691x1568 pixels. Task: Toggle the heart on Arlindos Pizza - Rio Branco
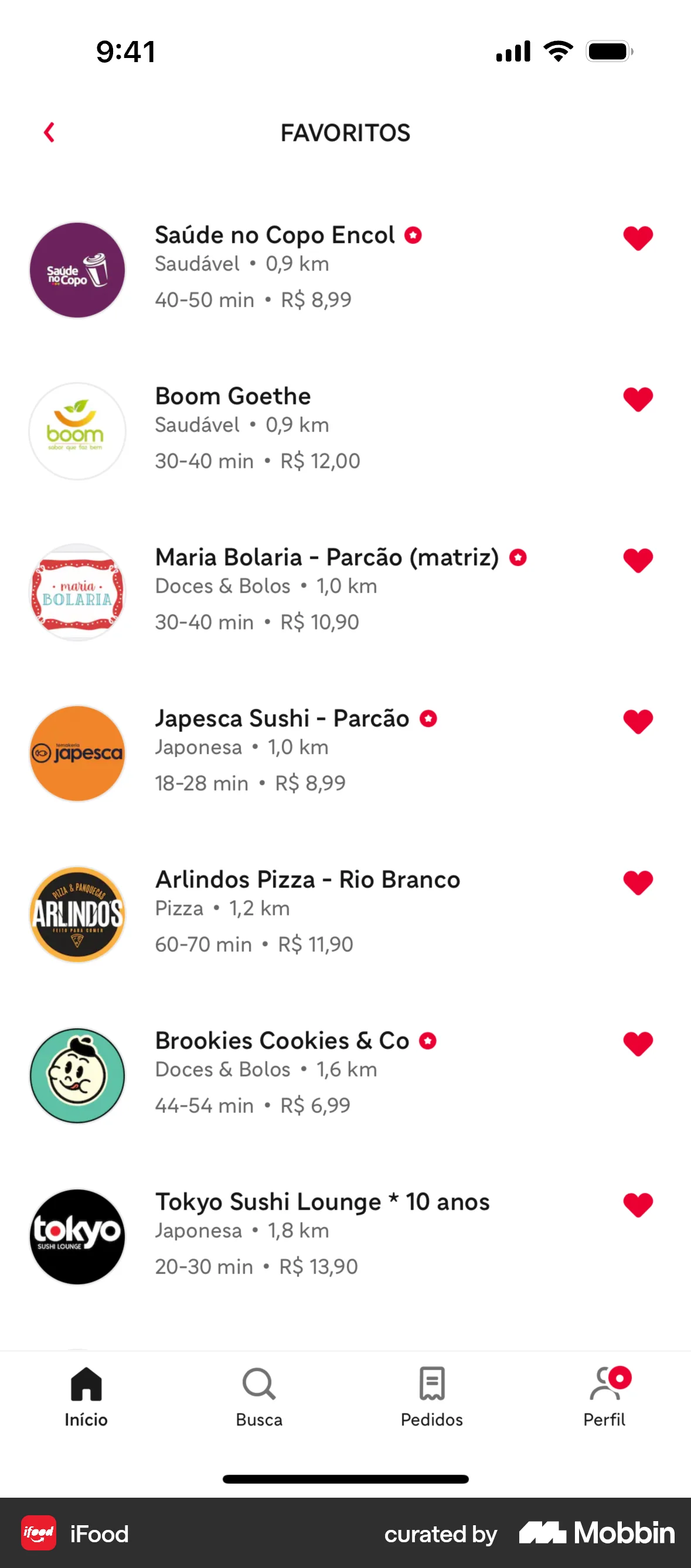tap(638, 882)
